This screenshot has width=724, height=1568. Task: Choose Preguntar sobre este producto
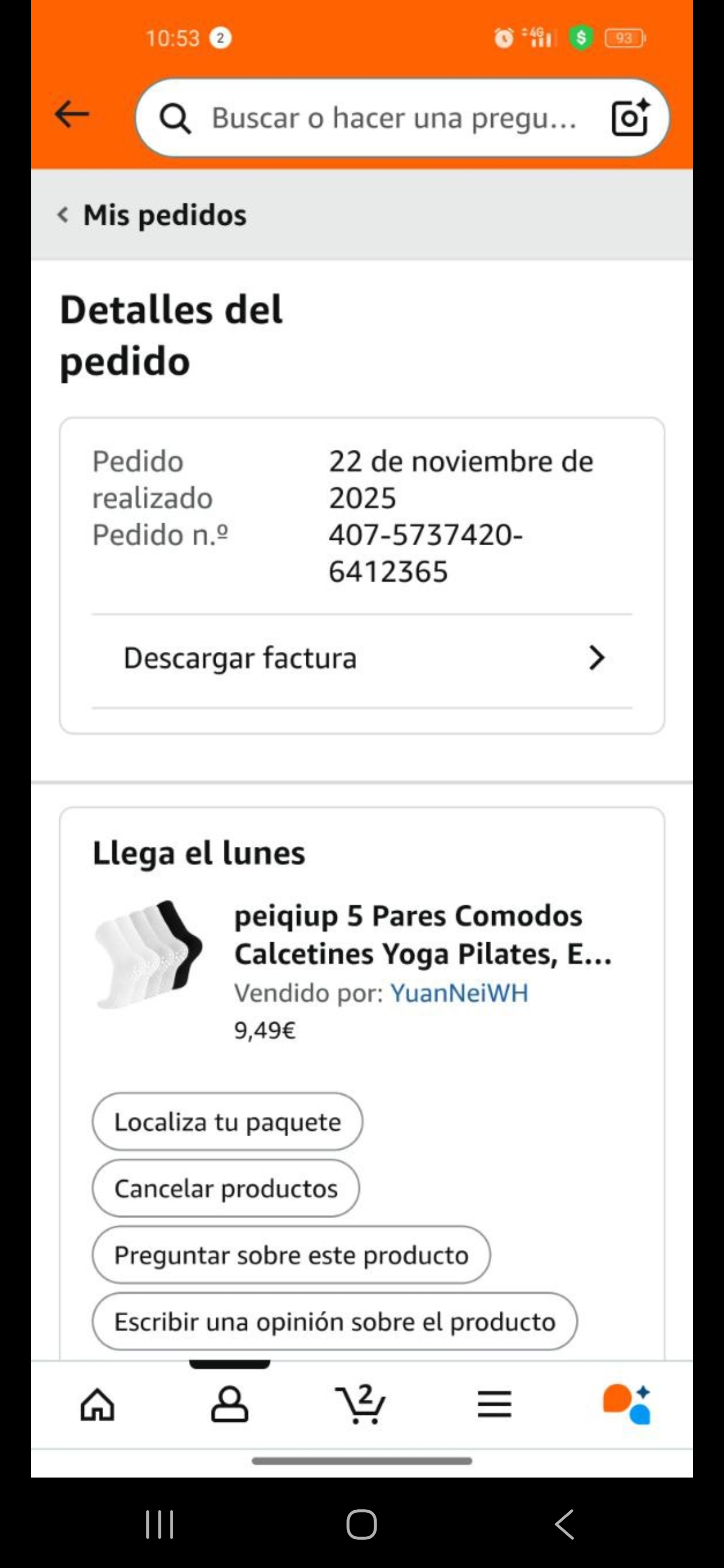coord(291,1255)
